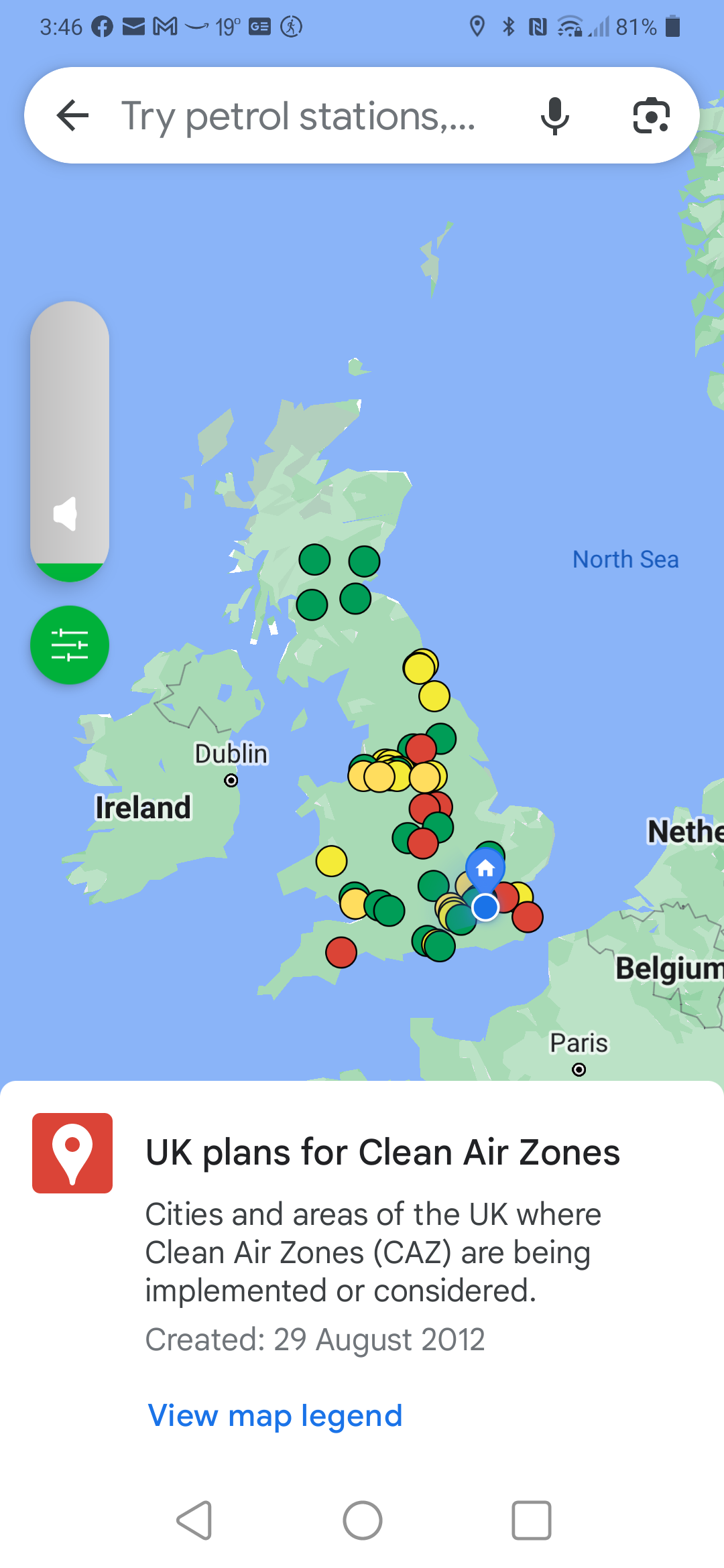Go back with the system navigation button
This screenshot has width=724, height=1568.
(194, 1520)
